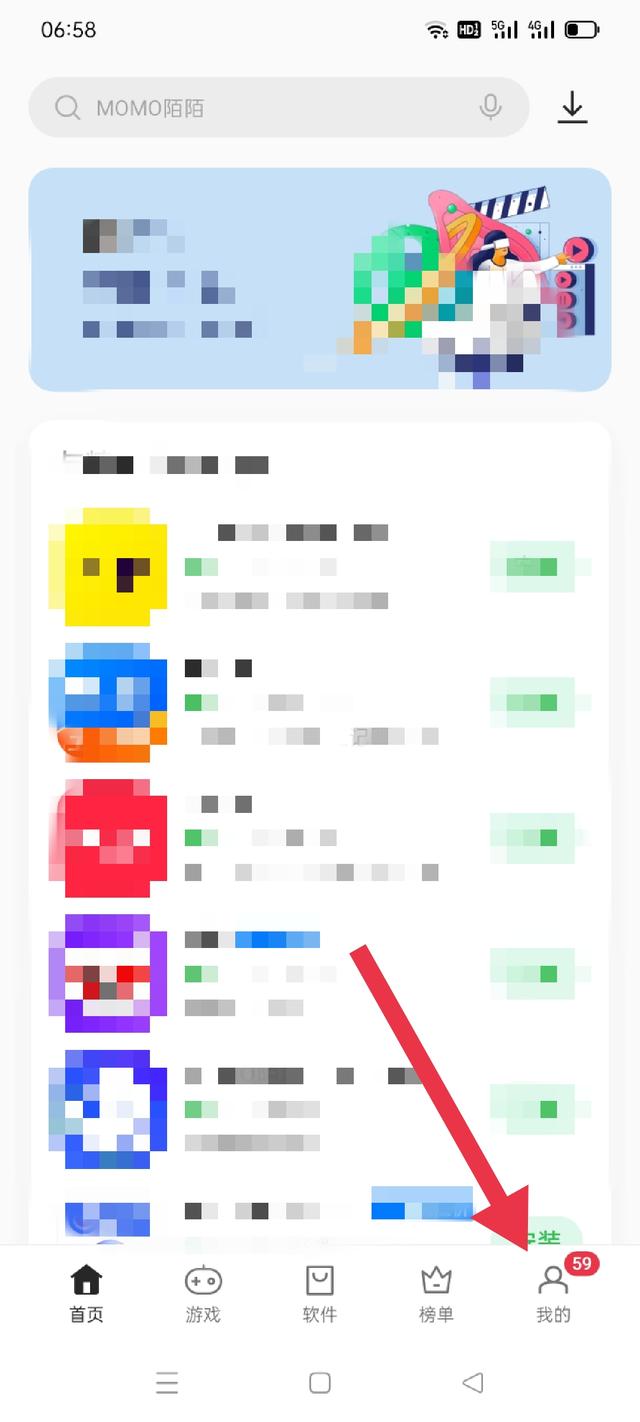Open the app row with yellow icon
This screenshot has height=1422, width=640.
tap(300, 567)
